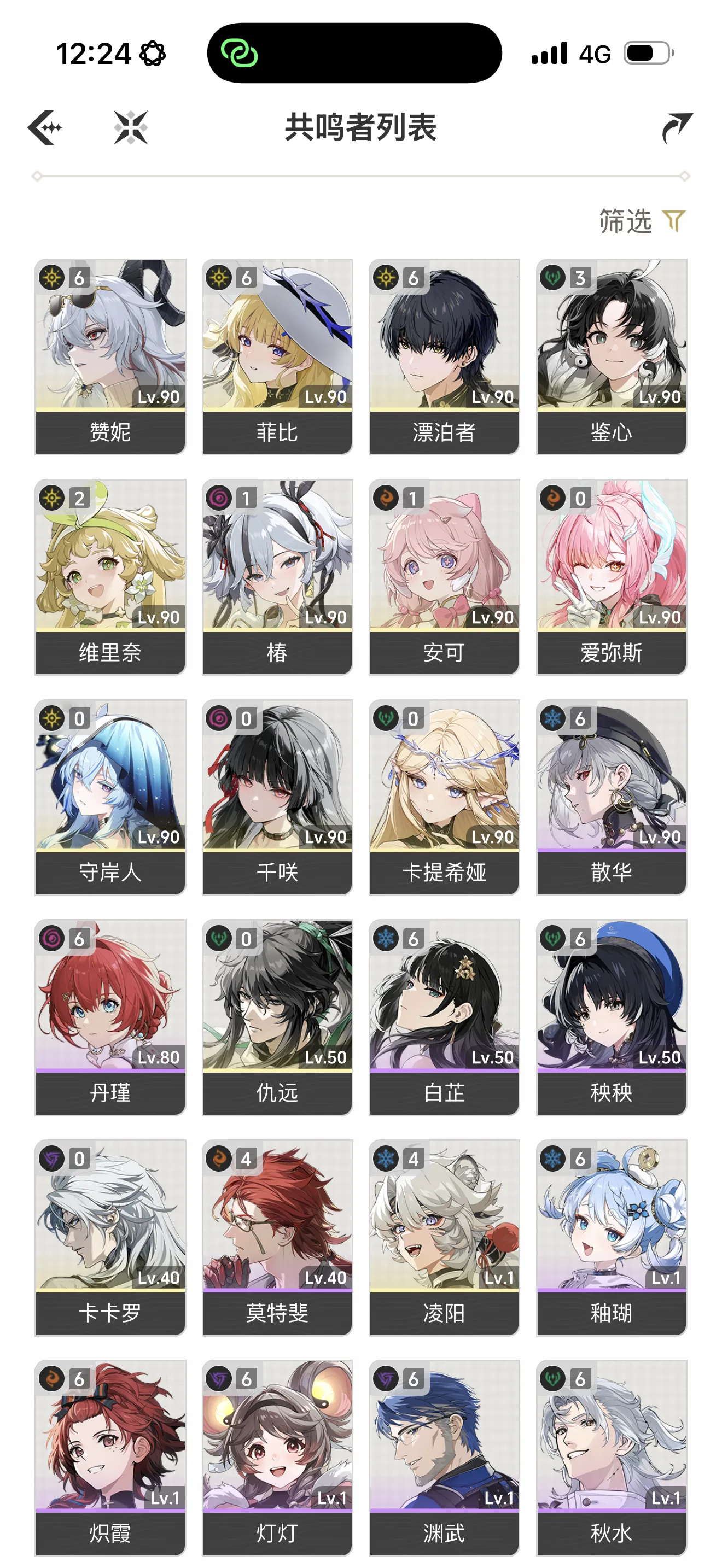Open 釉瑚 character card
The width and height of the screenshot is (722, 1568).
point(611,1237)
